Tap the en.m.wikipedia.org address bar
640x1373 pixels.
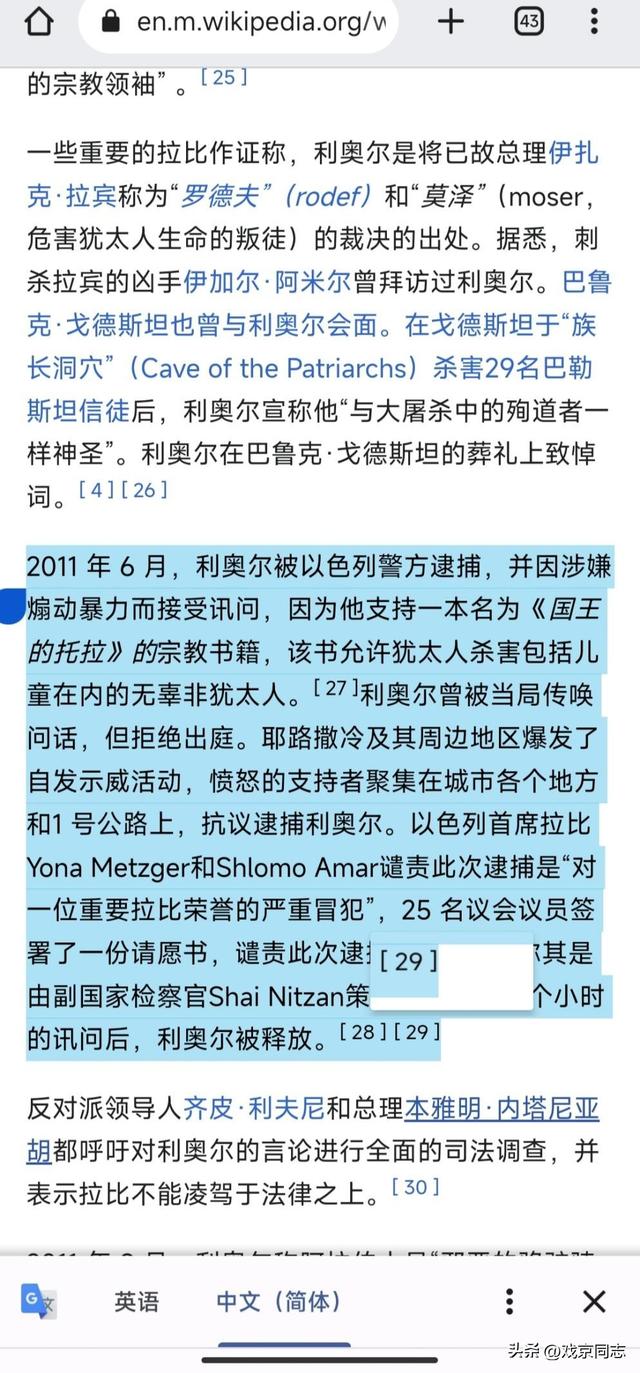click(x=240, y=22)
